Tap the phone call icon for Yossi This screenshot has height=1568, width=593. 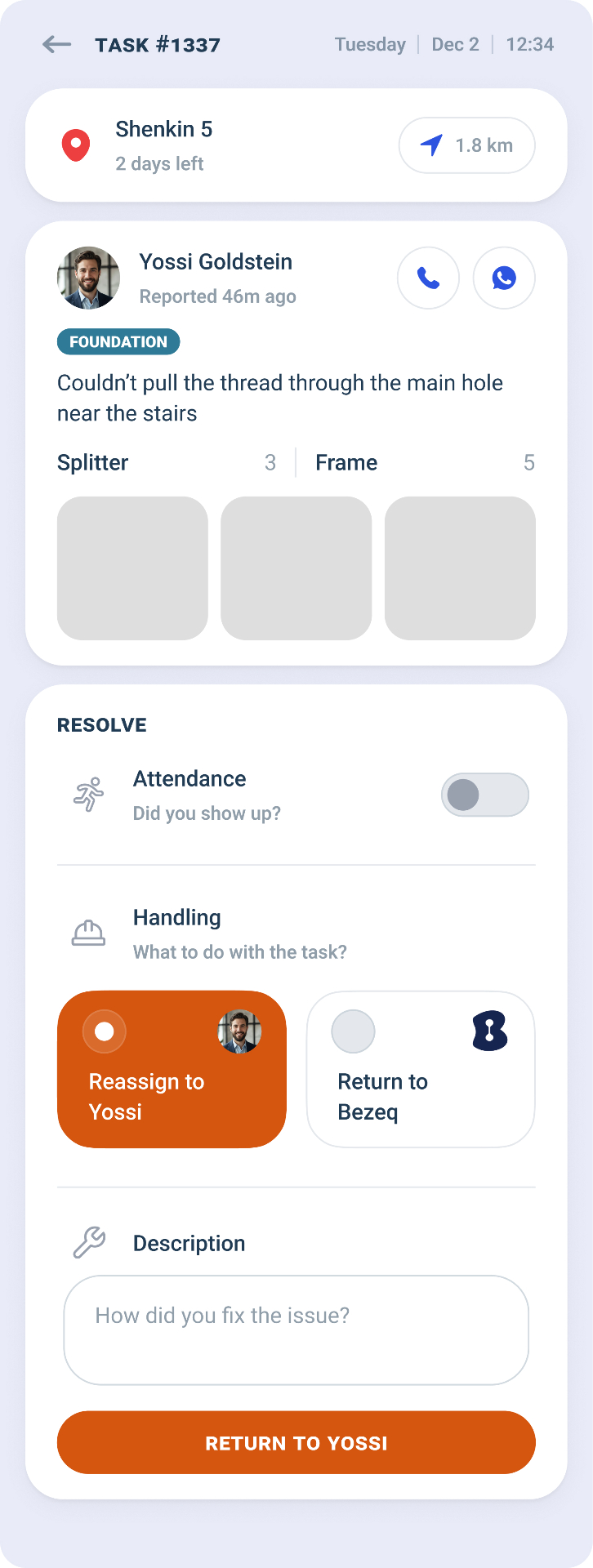click(428, 278)
